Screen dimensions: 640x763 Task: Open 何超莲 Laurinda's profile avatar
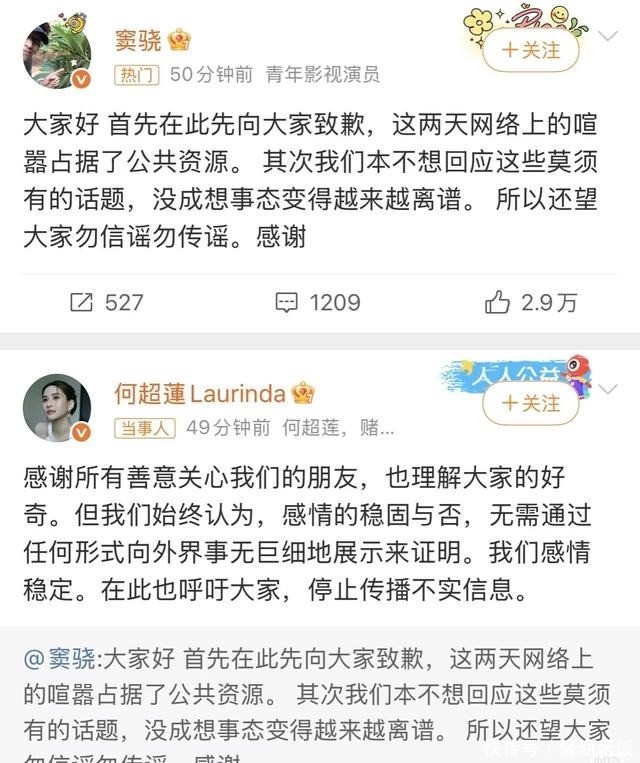coord(57,407)
